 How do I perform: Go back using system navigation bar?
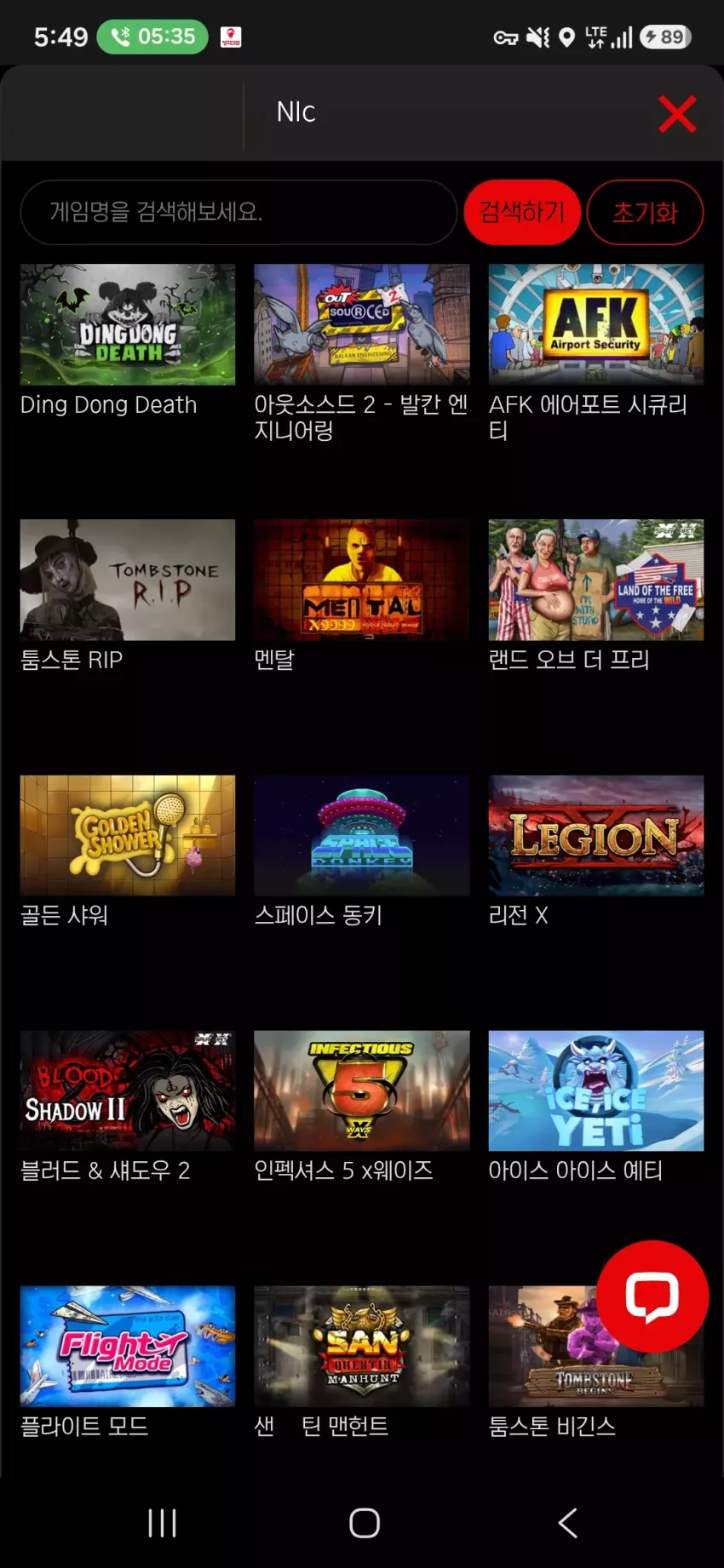pos(567,1523)
